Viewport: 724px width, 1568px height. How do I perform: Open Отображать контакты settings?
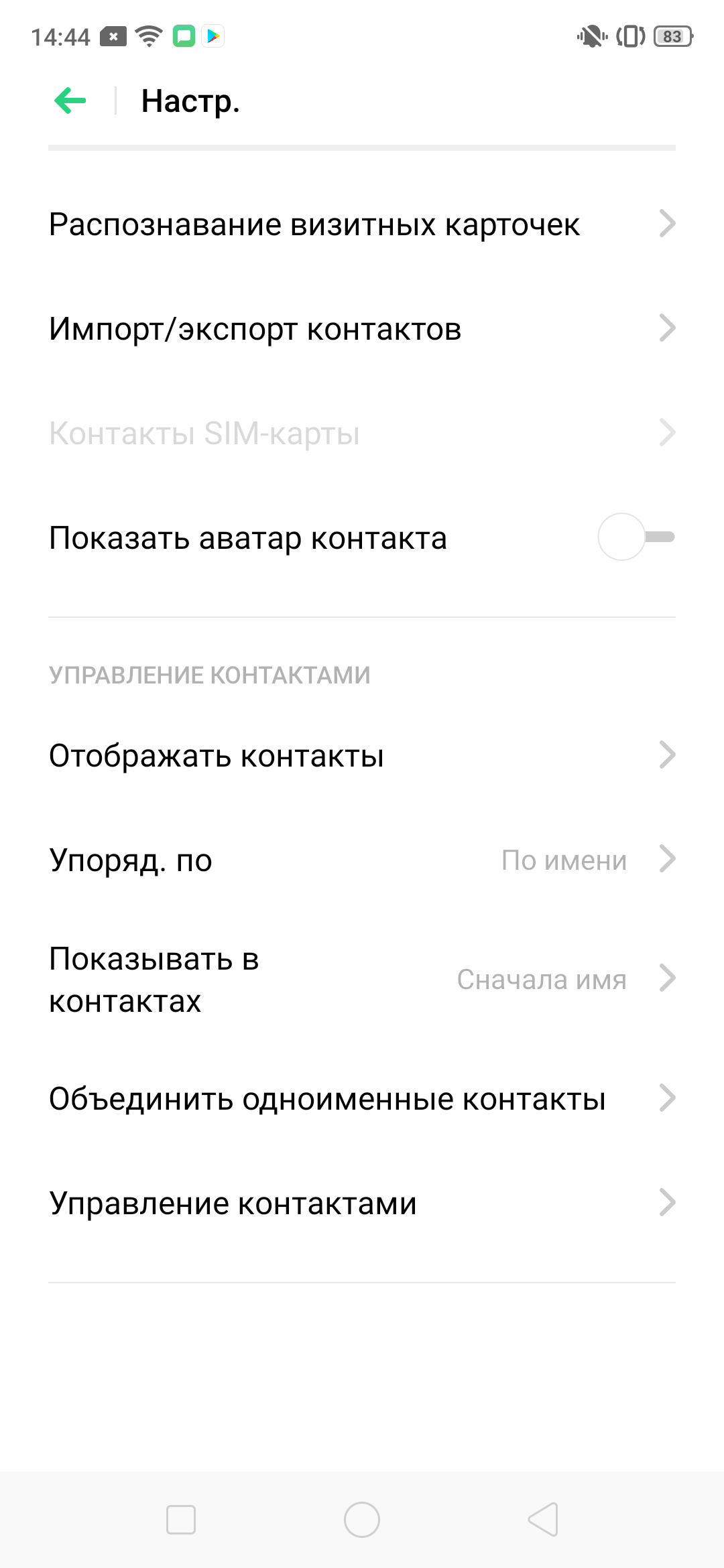pyautogui.click(x=362, y=755)
